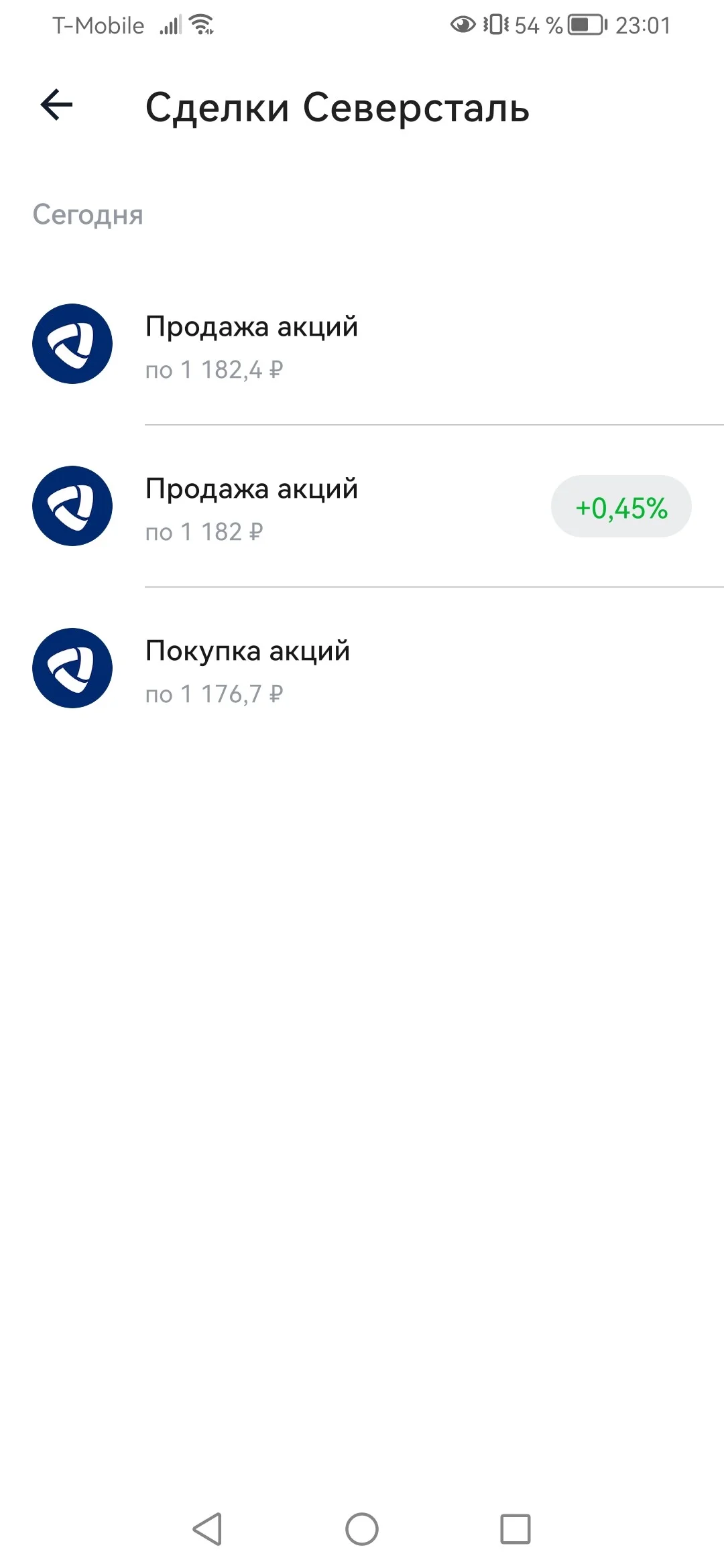This screenshot has width=724, height=1568.
Task: Tap the system home button
Action: point(362,1529)
